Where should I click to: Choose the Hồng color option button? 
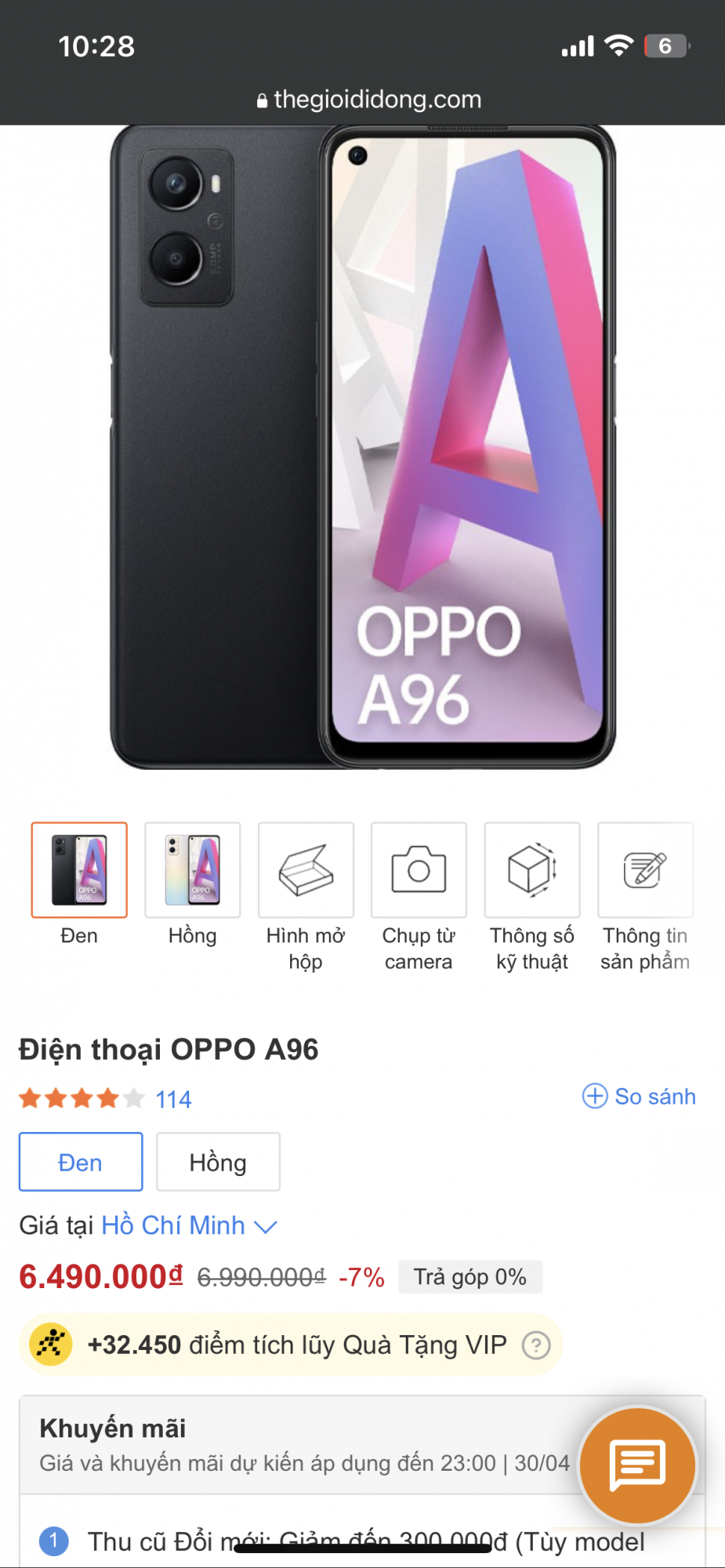pos(218,1162)
